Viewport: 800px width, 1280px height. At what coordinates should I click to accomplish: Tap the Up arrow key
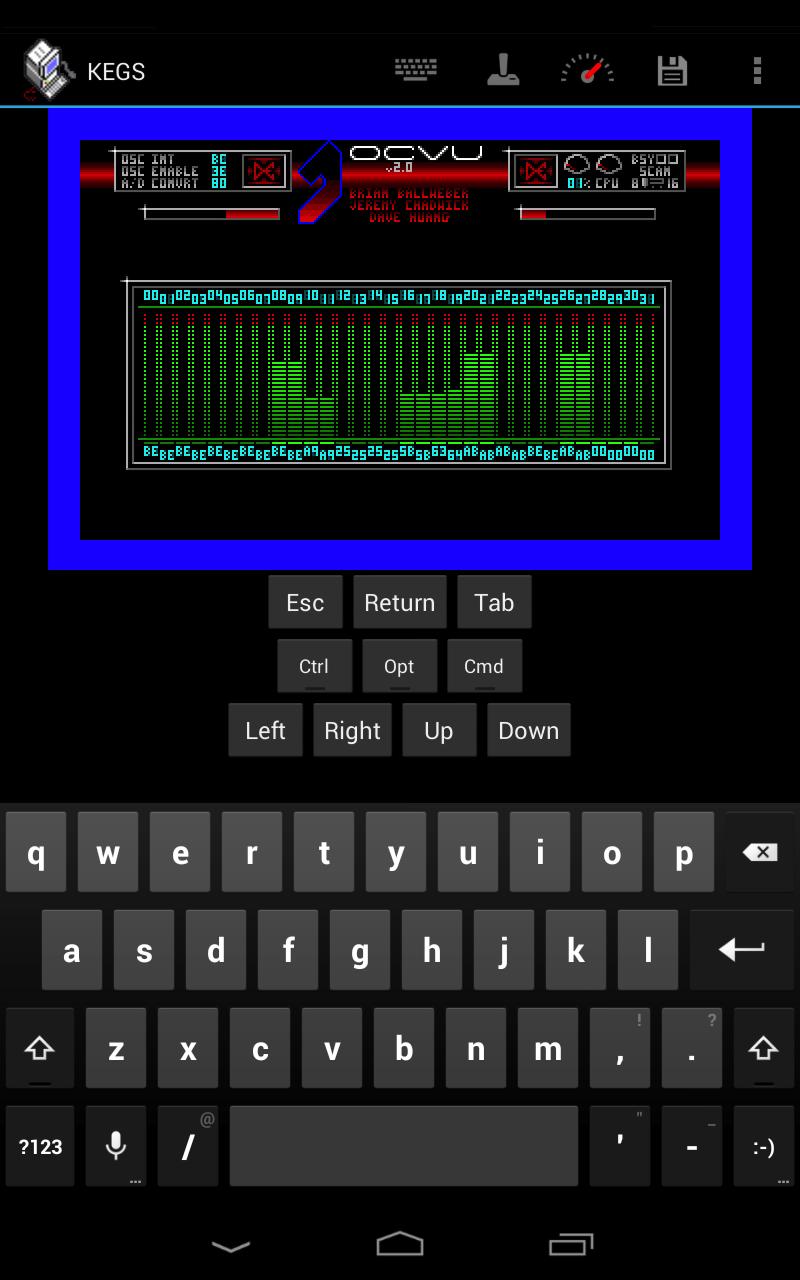coord(438,730)
